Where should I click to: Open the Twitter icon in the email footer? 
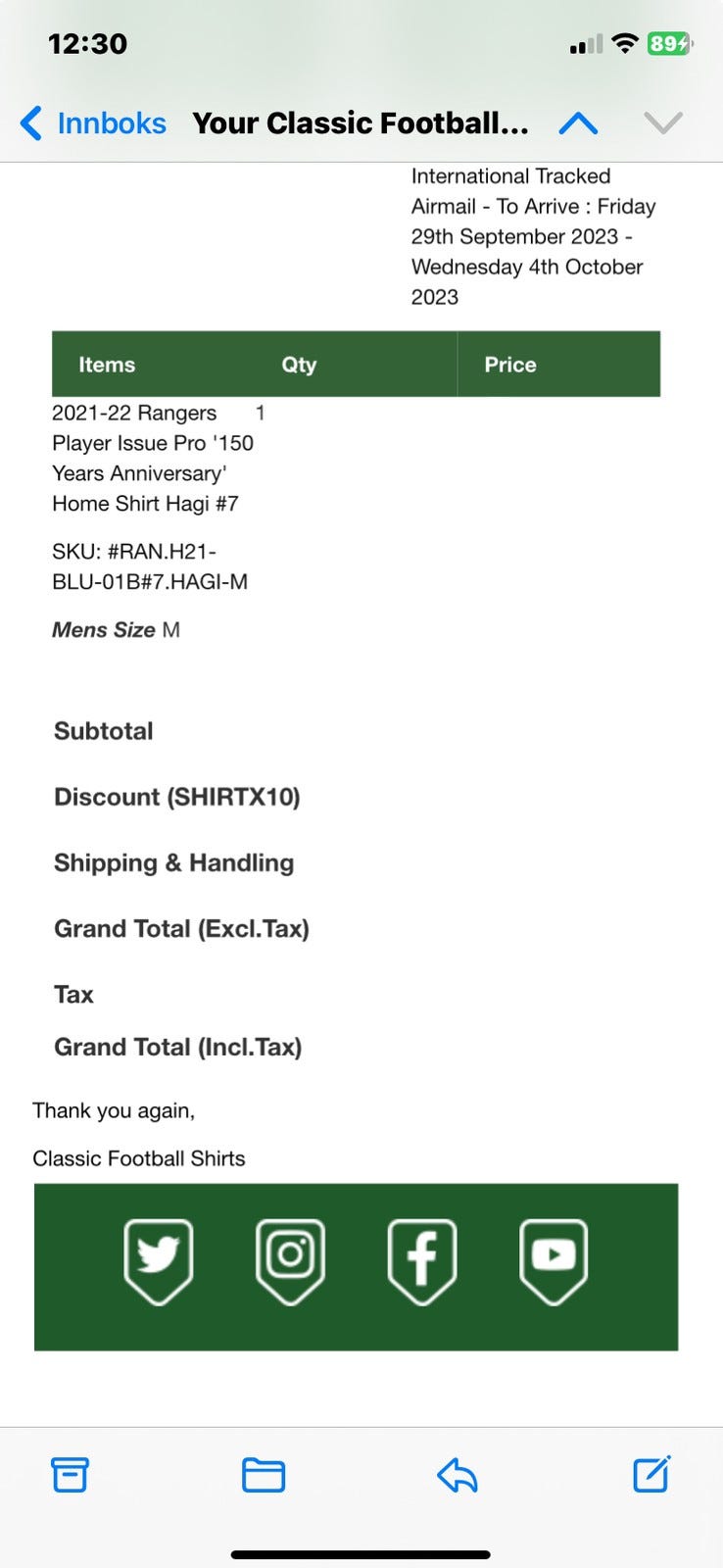pos(159,1262)
